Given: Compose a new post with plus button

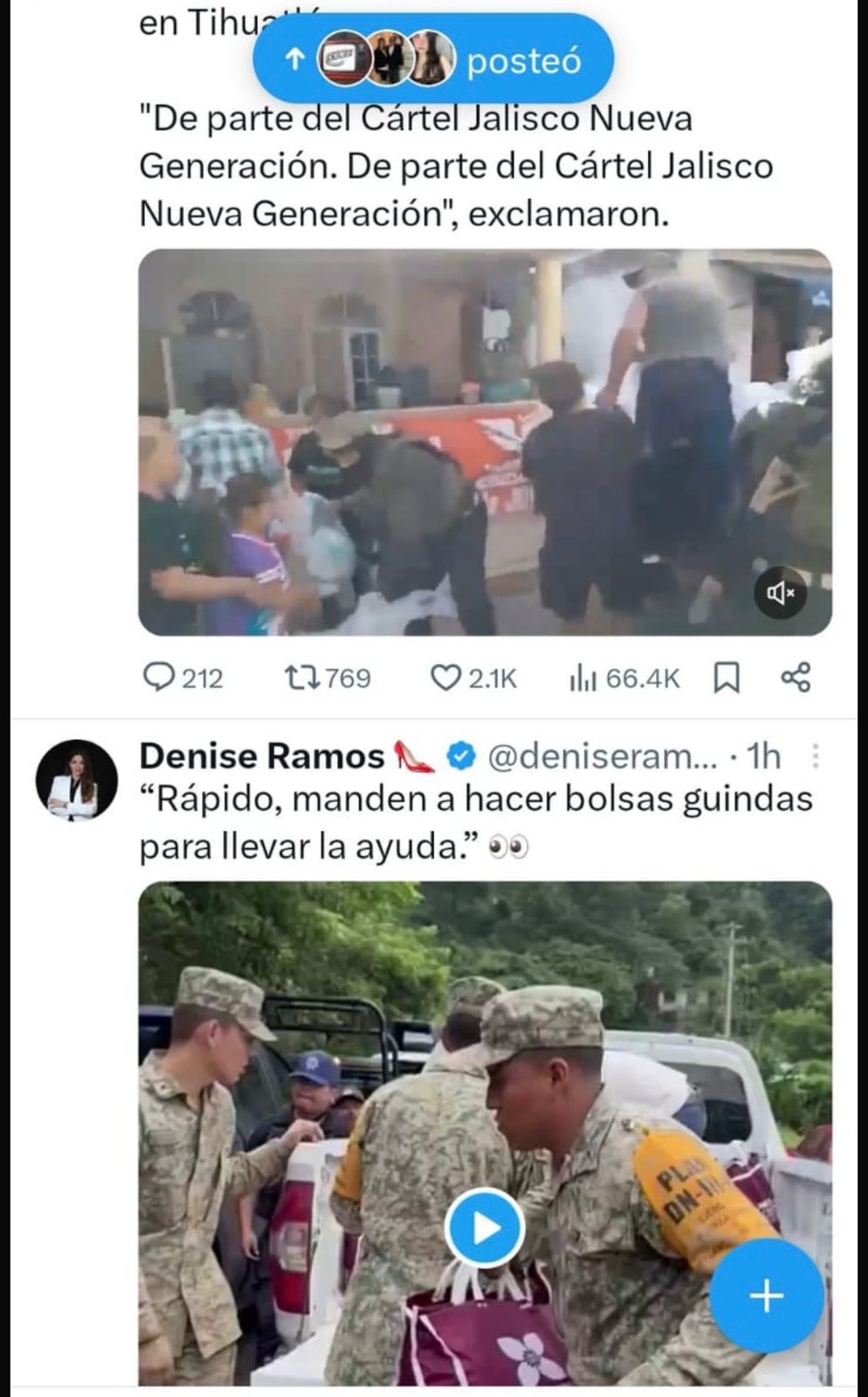Looking at the screenshot, I should (766, 1296).
